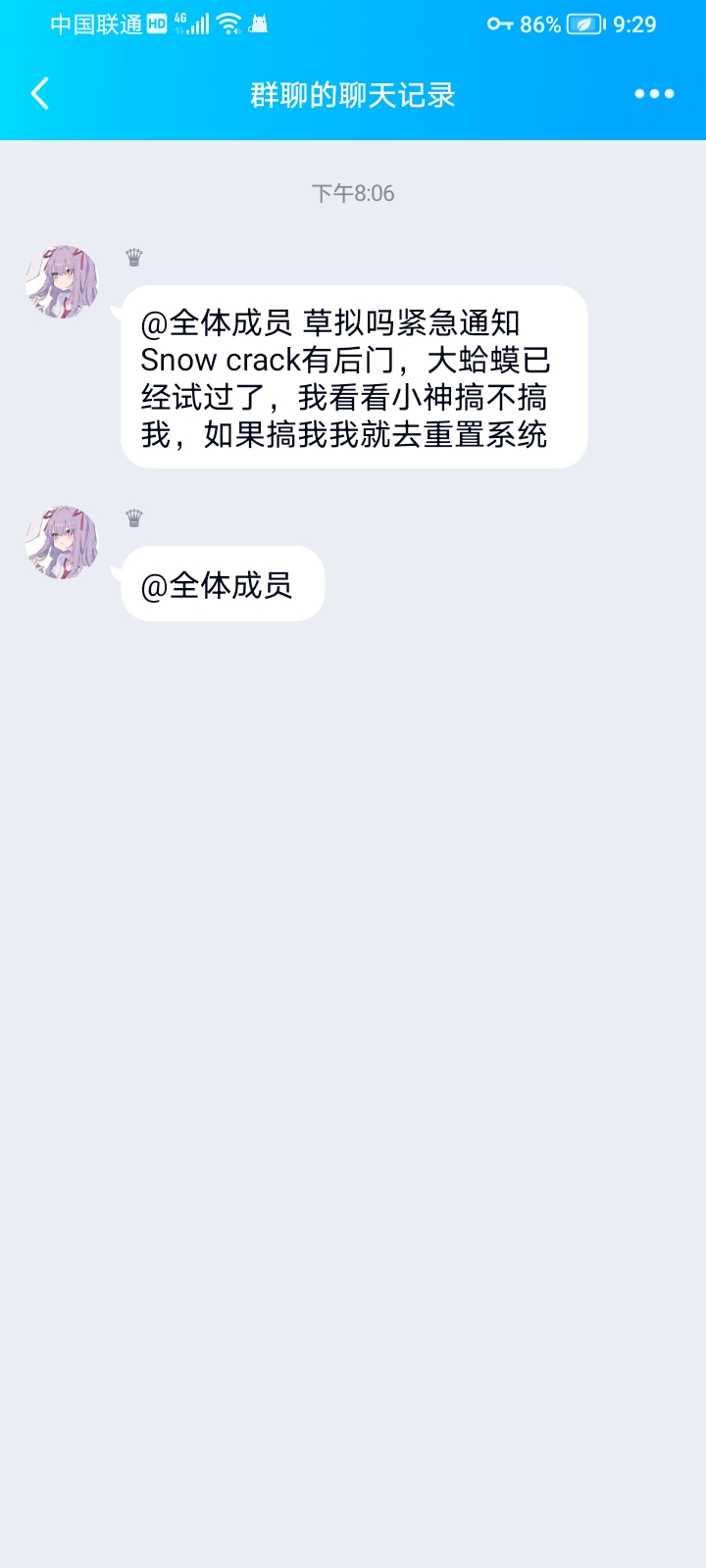The height and width of the screenshot is (1568, 706).
Task: Tap the 86% battery percentage text
Action: click(541, 24)
